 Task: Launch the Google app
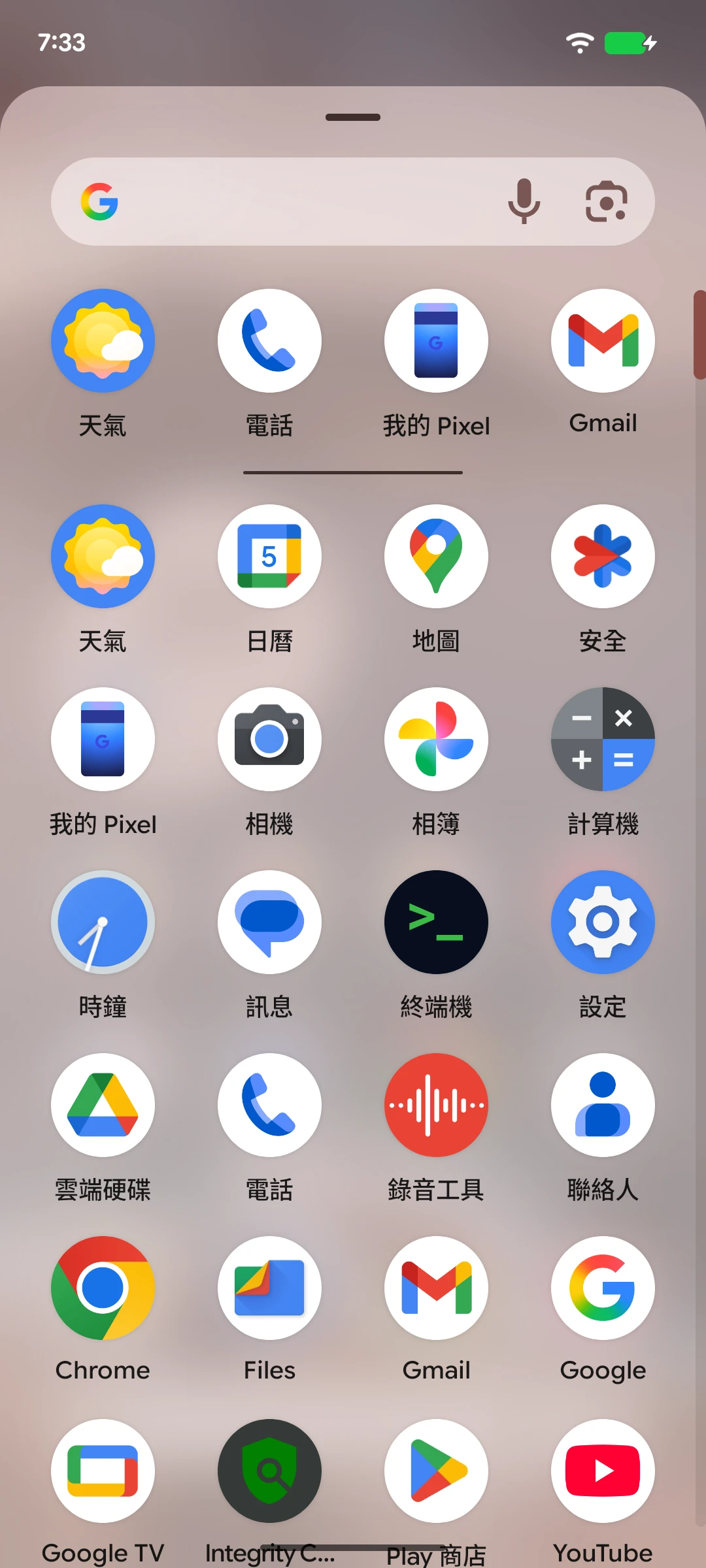[603, 1288]
